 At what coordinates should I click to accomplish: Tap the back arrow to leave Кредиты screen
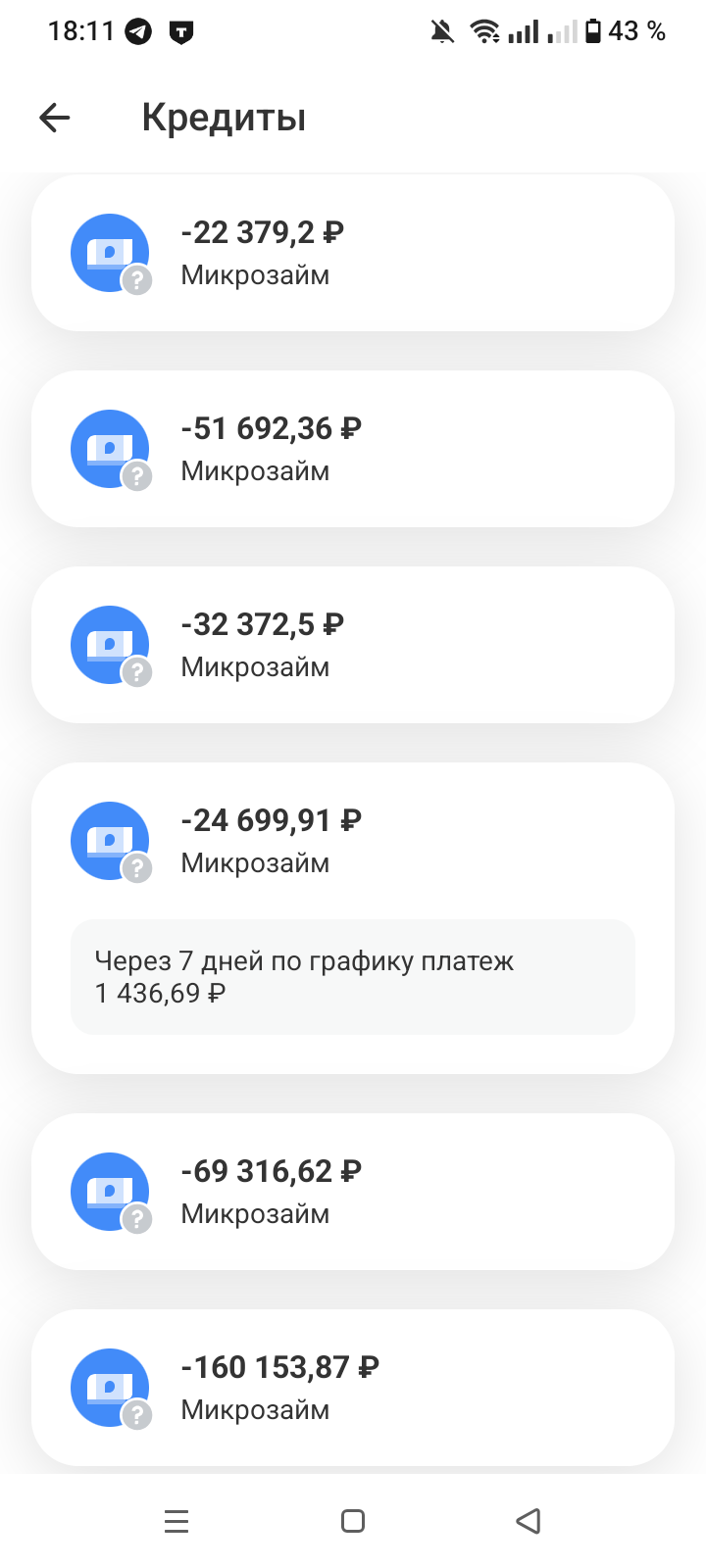click(54, 118)
